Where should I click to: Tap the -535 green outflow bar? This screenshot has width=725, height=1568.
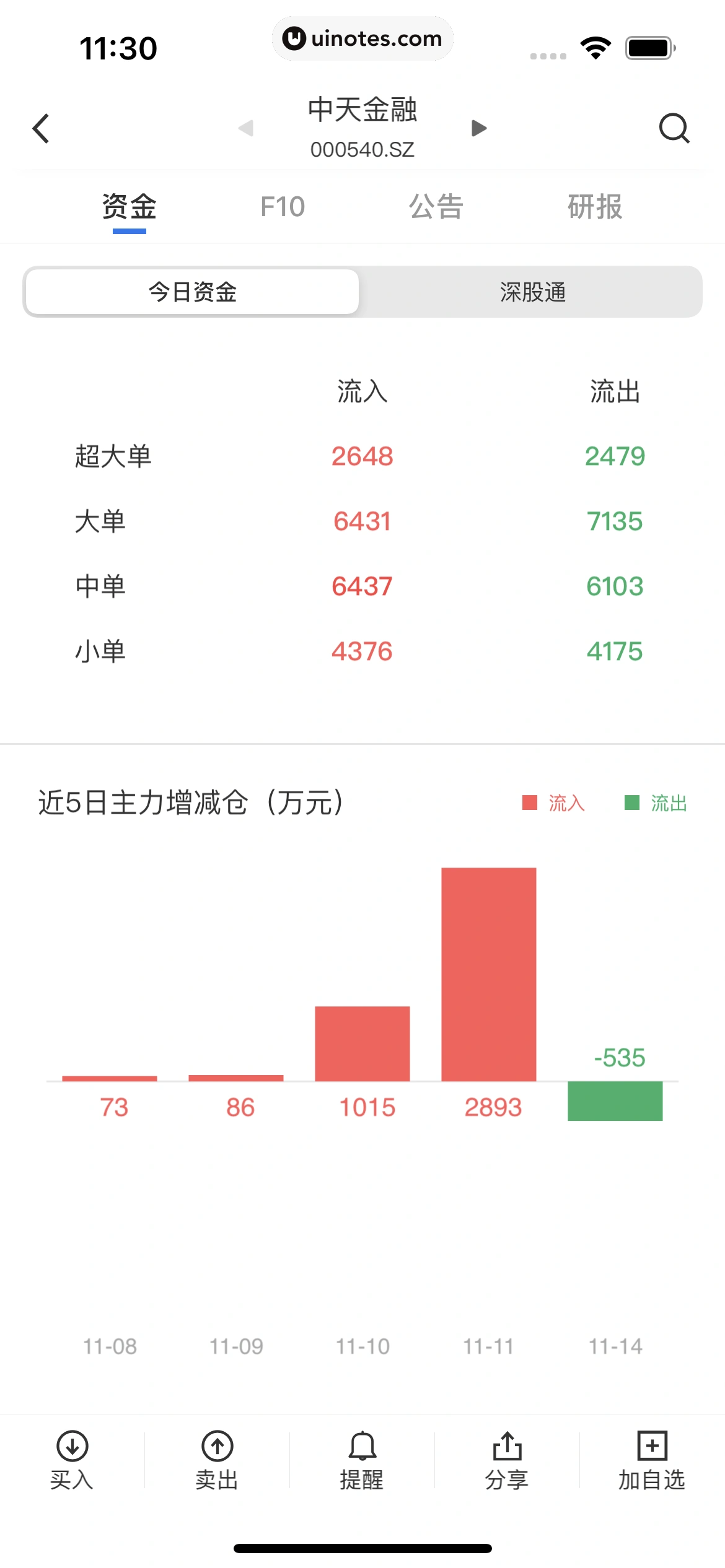[x=615, y=1102]
